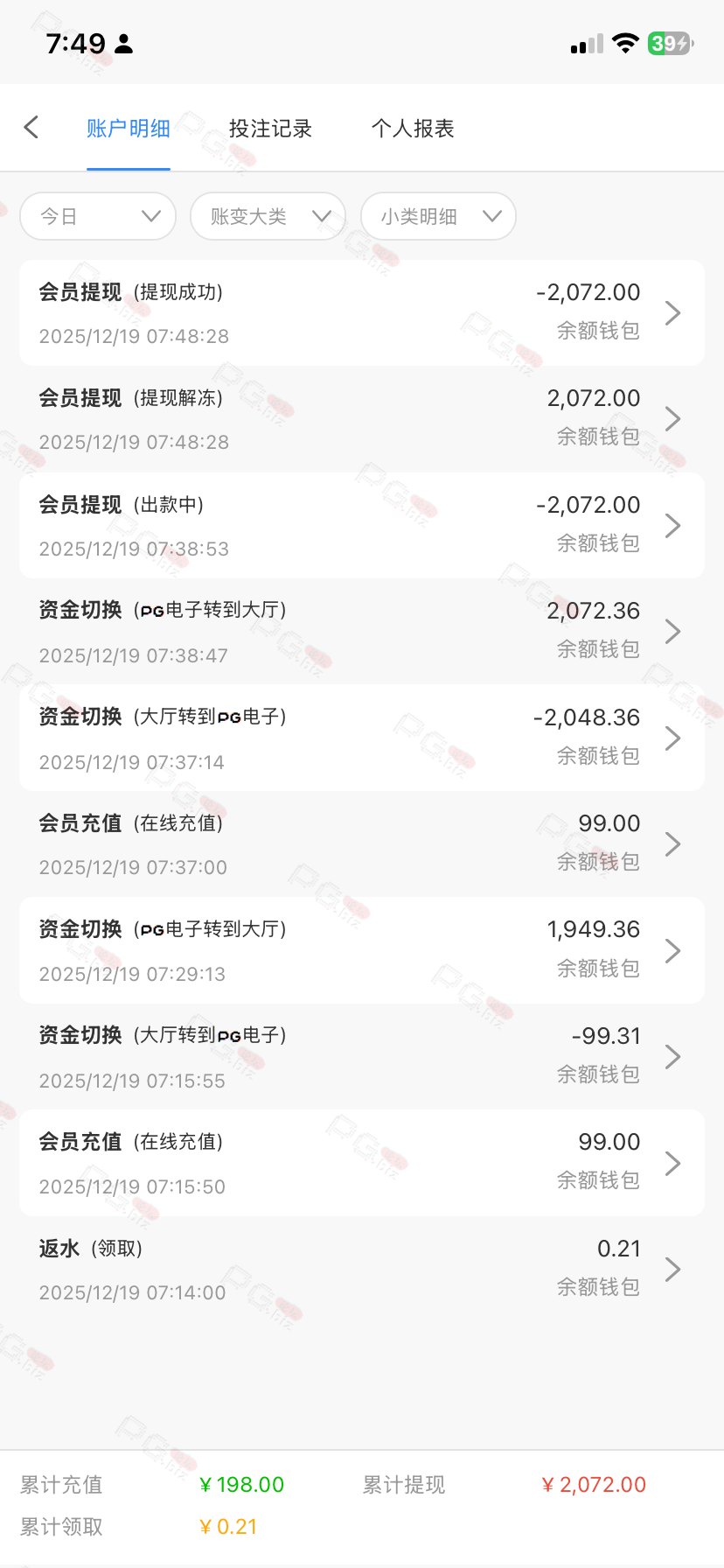Open the 小类明细 subcategory dropdown
Image resolution: width=724 pixels, height=1568 pixels.
[438, 216]
